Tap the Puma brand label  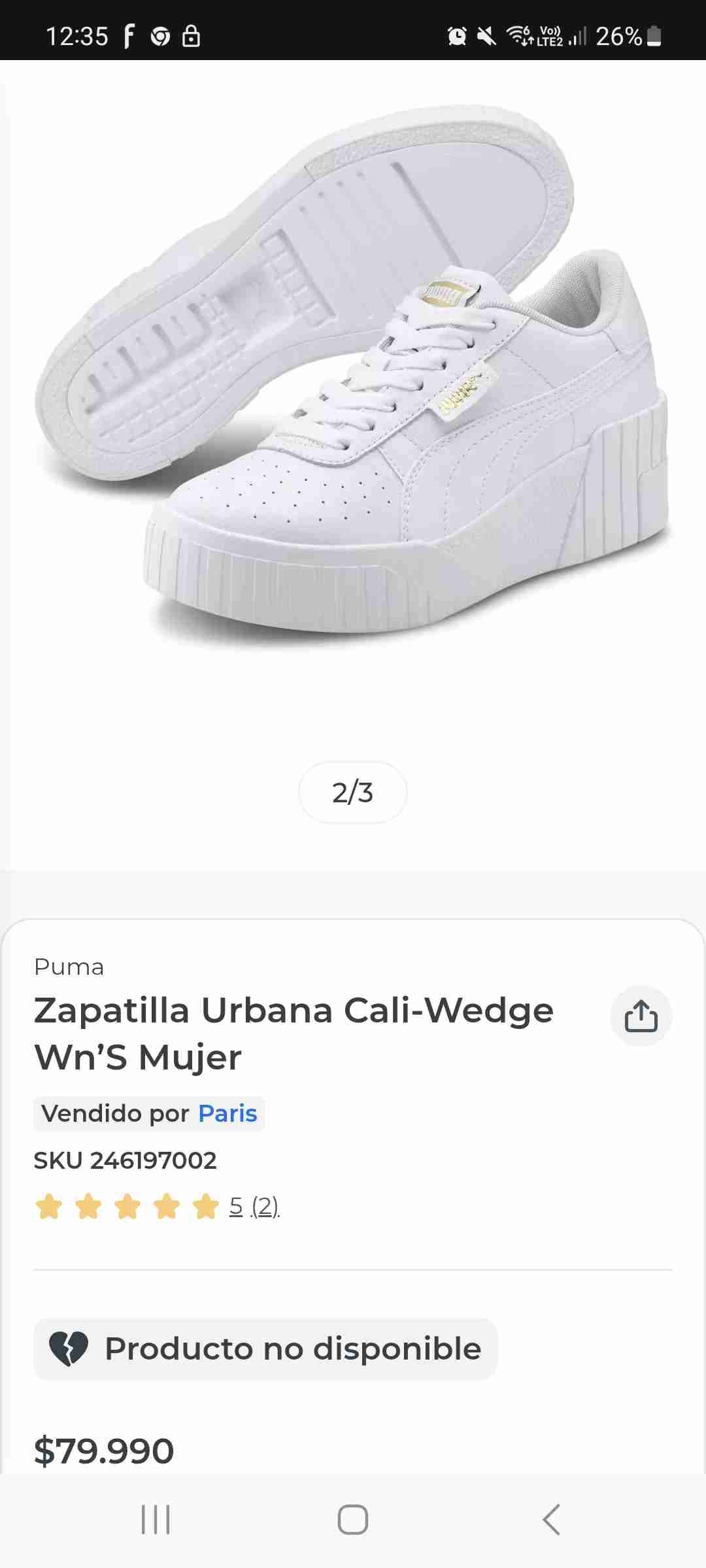pos(69,967)
